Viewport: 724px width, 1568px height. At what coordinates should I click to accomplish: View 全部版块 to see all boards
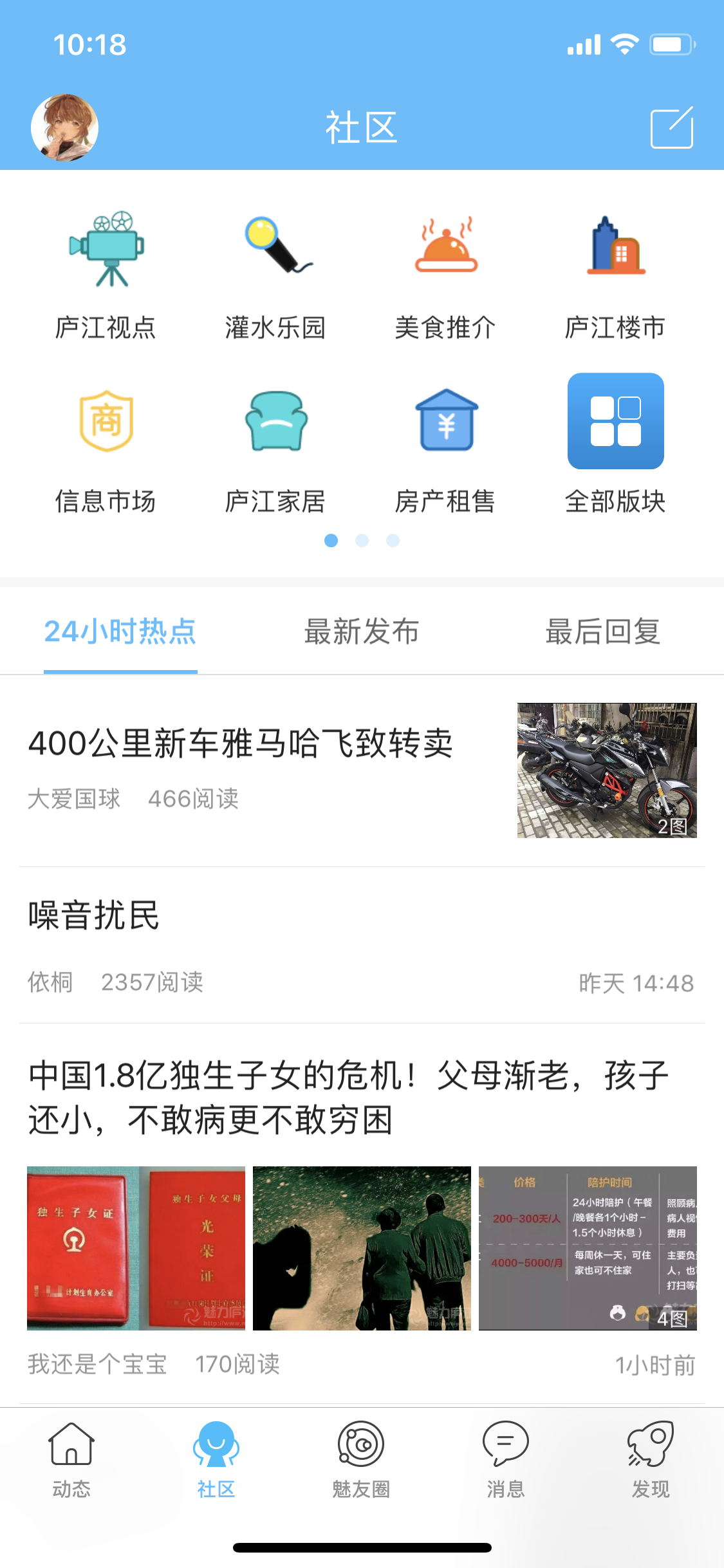[x=616, y=444]
